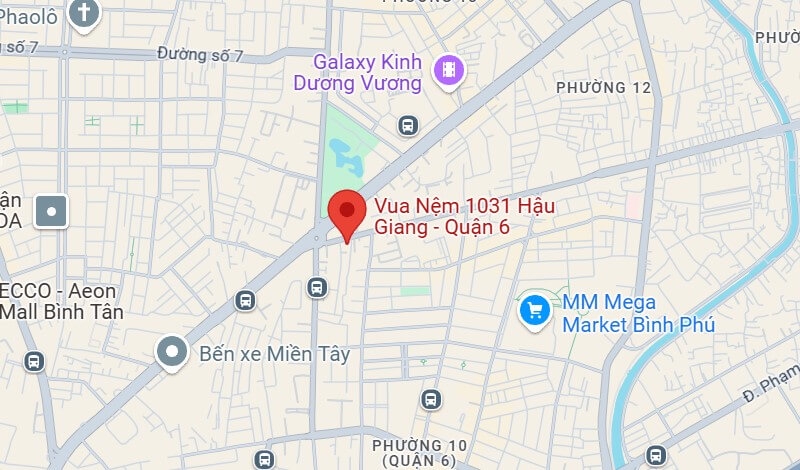Open the church marker near Phaolô
800x470 pixels.
coord(86,14)
